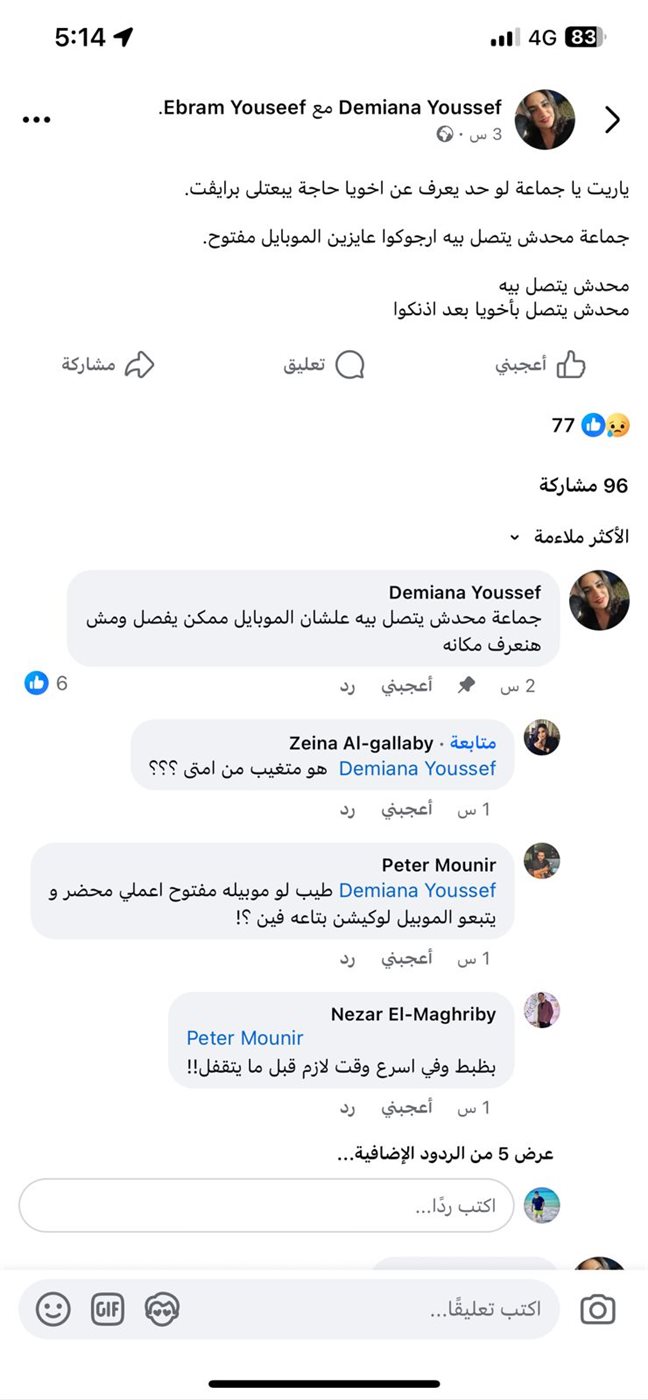The image size is (648, 1400).
Task: Open the emoji smiley picker
Action: pyautogui.click(x=53, y=1309)
